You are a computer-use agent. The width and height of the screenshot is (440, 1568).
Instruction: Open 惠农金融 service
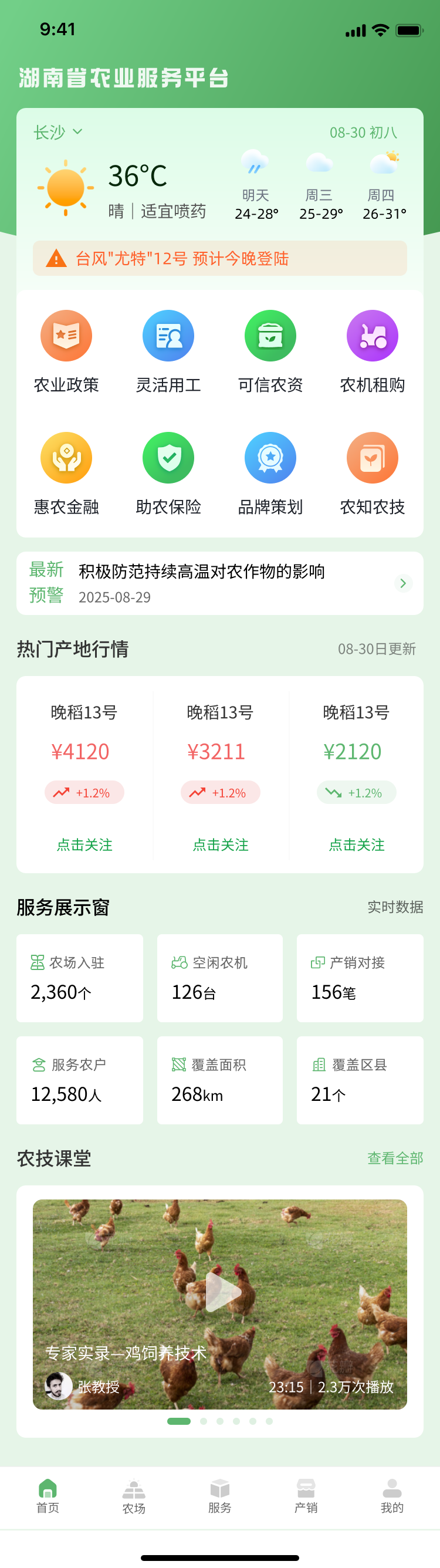66,473
